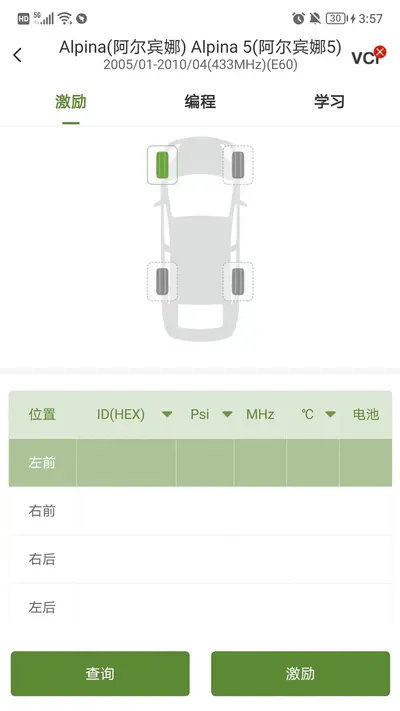Tap the green 激励 button at bottom
The image size is (400, 711).
click(x=300, y=673)
